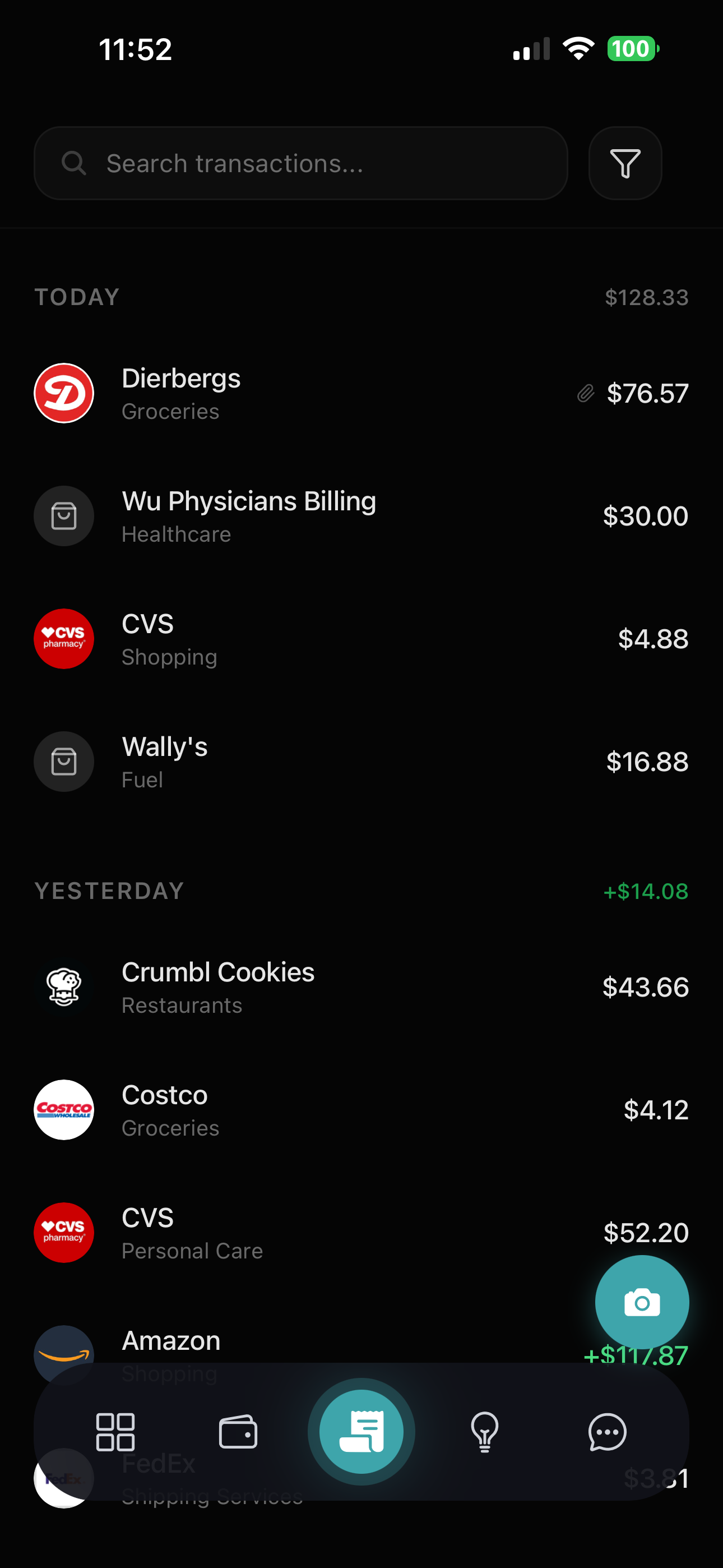Open the dashboard grid icon
This screenshot has width=723, height=1568.
point(115,1432)
